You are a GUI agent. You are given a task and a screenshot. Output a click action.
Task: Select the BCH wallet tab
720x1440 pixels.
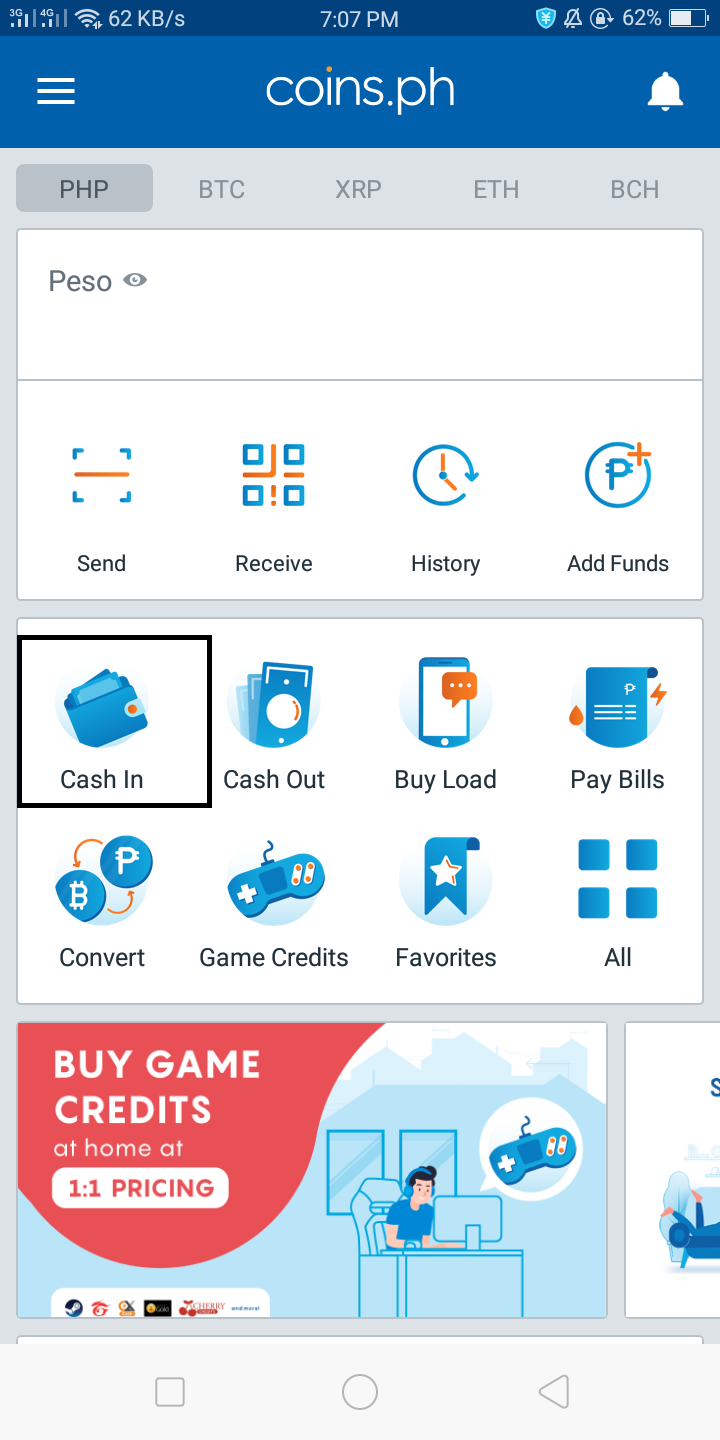tap(634, 189)
